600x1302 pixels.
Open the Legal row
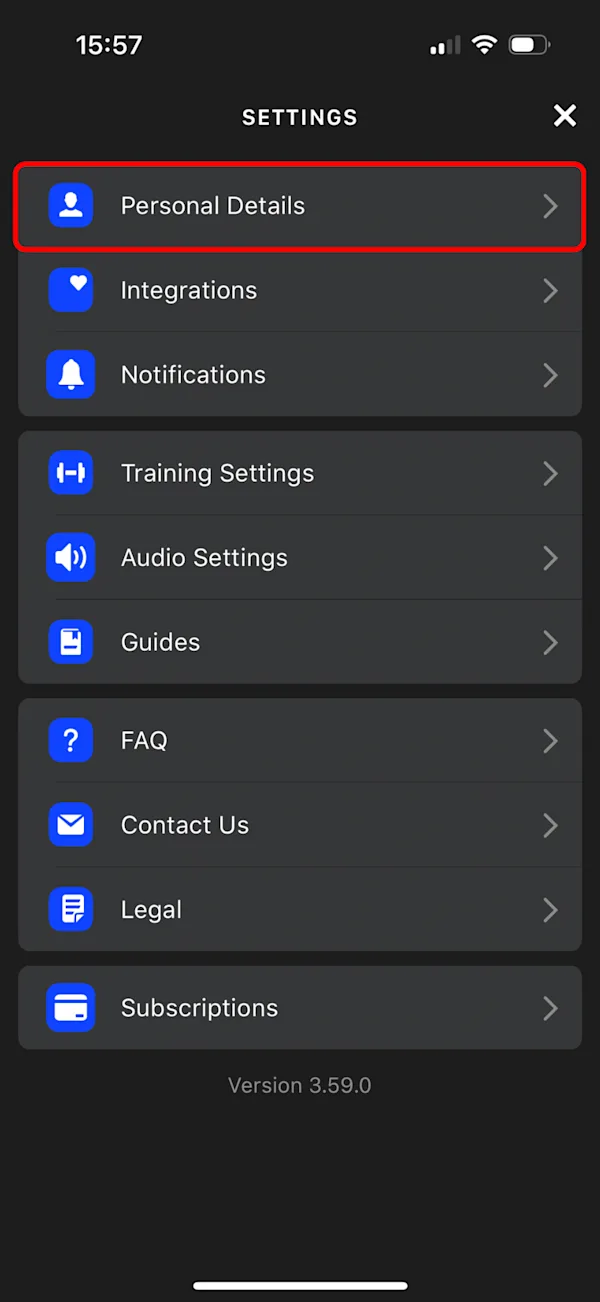point(300,909)
